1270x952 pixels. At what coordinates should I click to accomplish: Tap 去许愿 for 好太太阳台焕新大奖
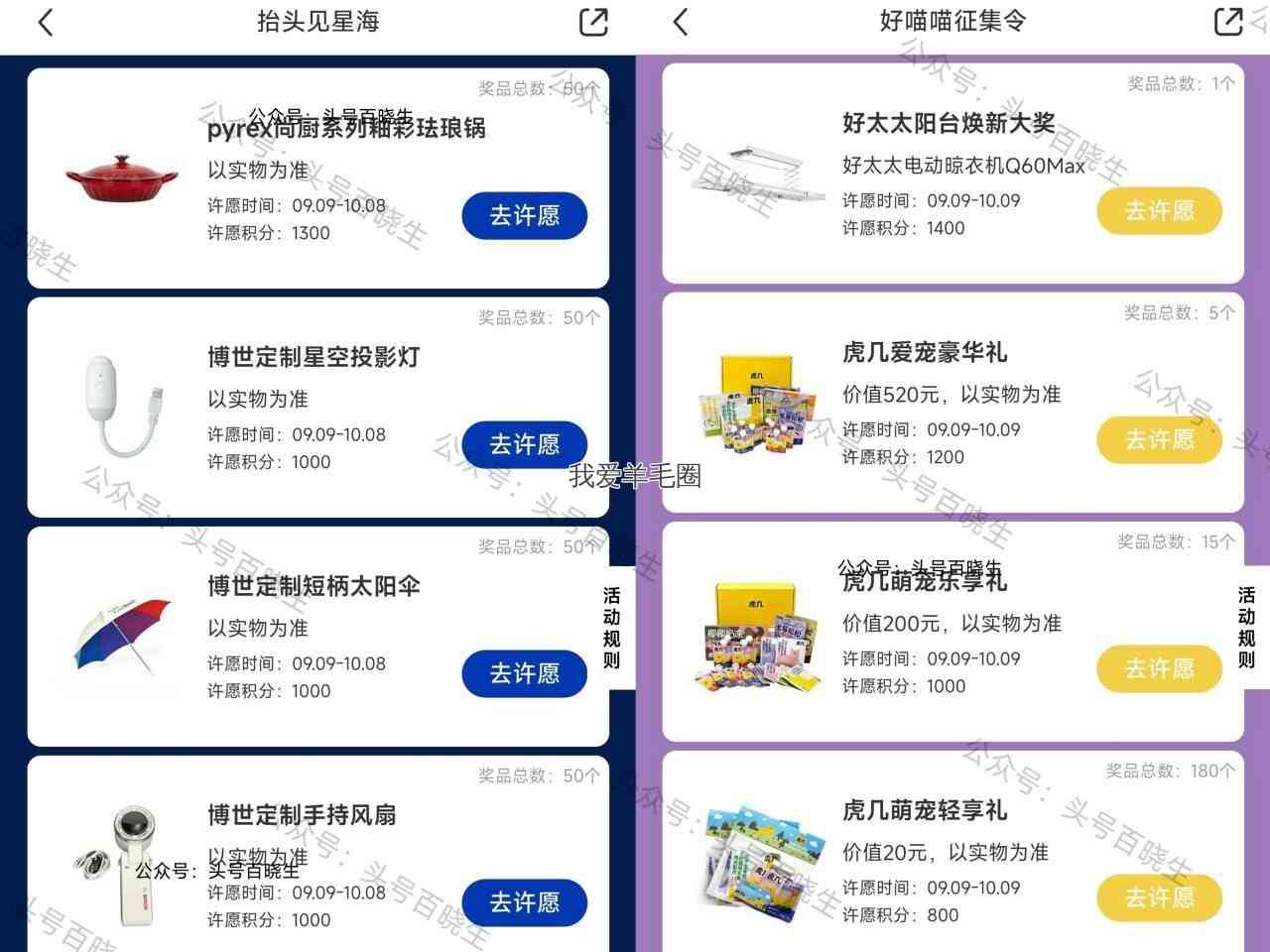pyautogui.click(x=1160, y=210)
